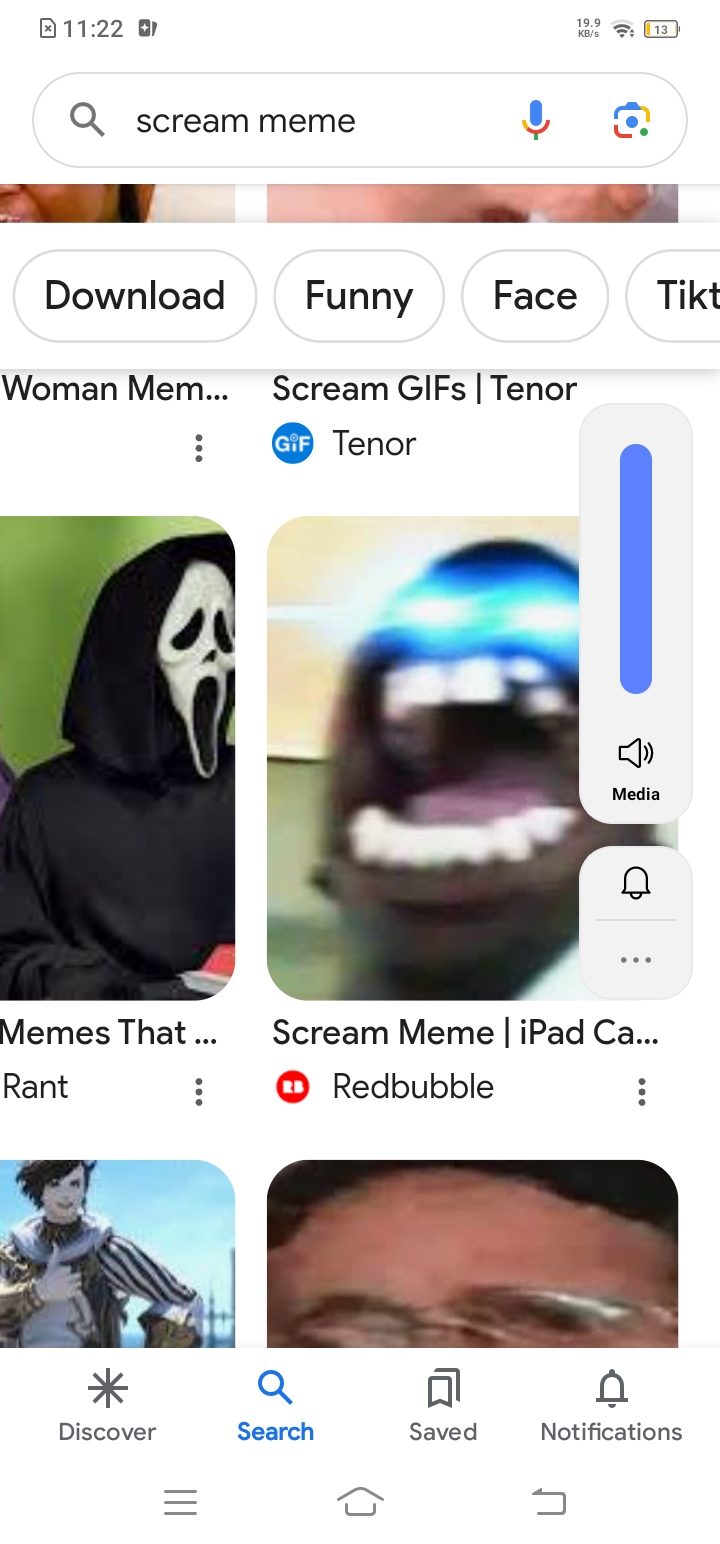Tap the scream meme search field
The image size is (720, 1544).
click(x=300, y=120)
